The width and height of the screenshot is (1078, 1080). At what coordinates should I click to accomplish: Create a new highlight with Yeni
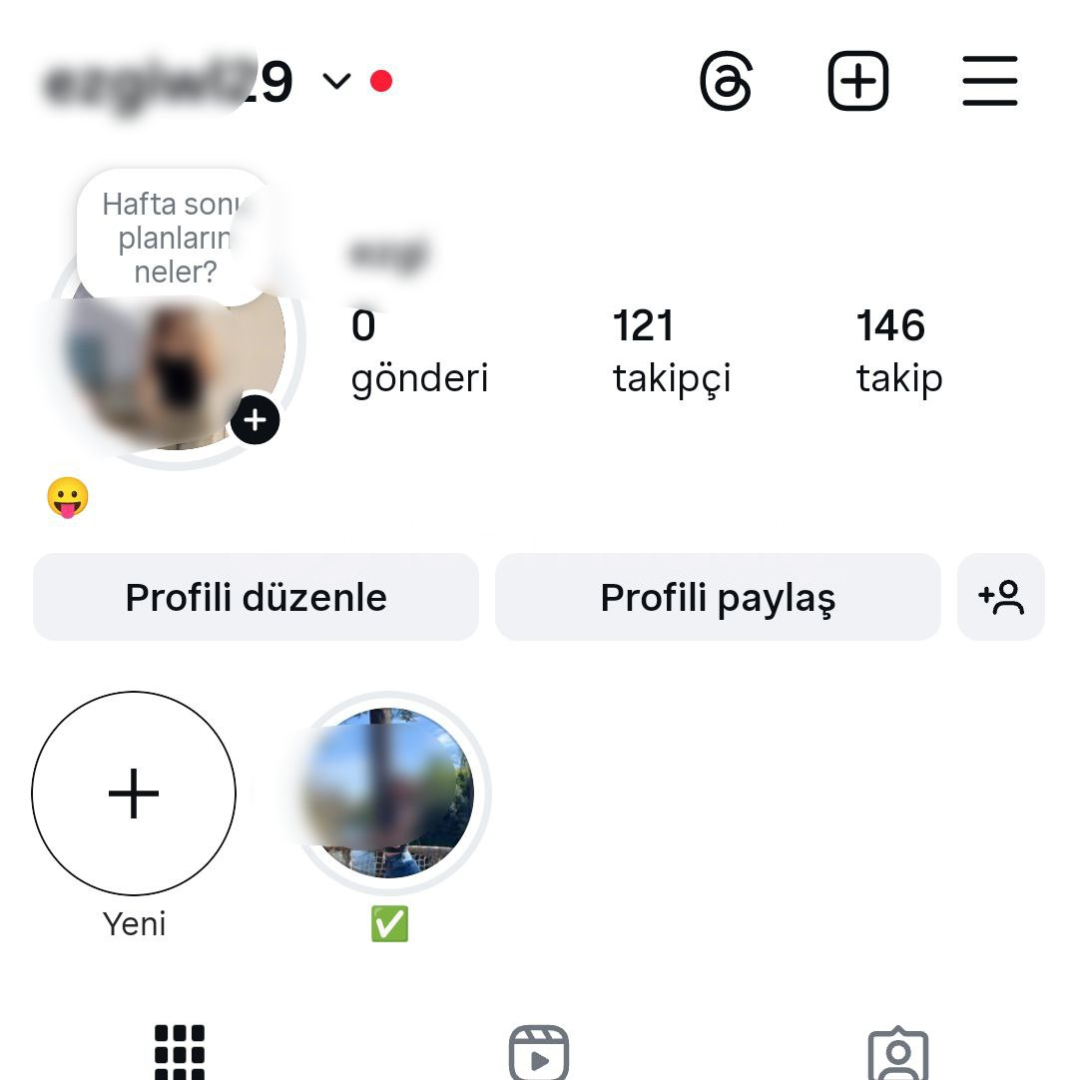[x=134, y=794]
